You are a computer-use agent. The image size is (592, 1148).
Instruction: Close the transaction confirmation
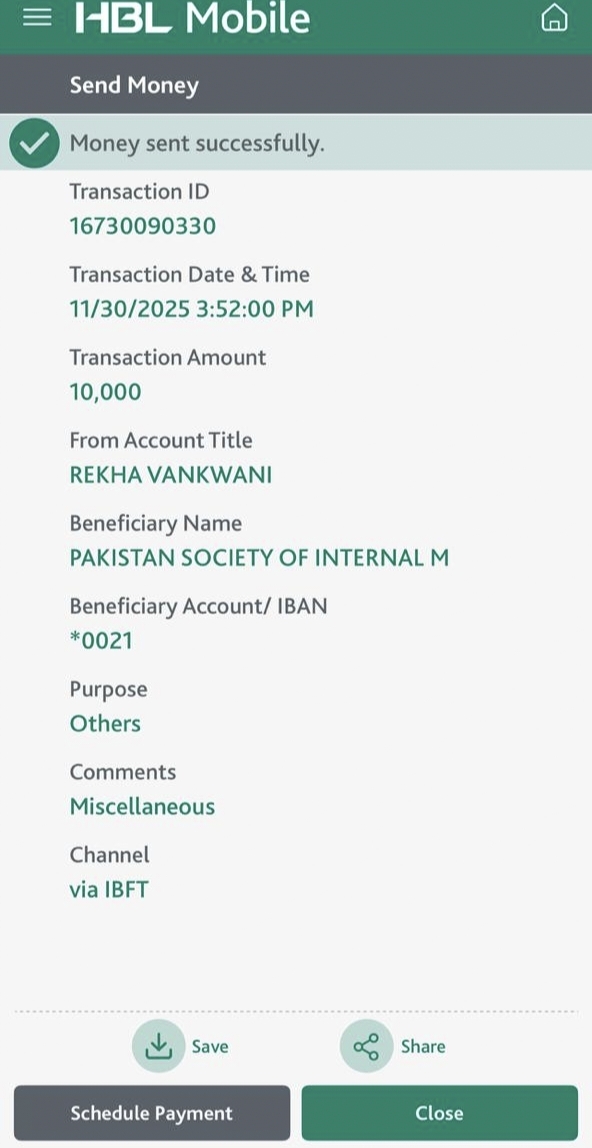(439, 1113)
